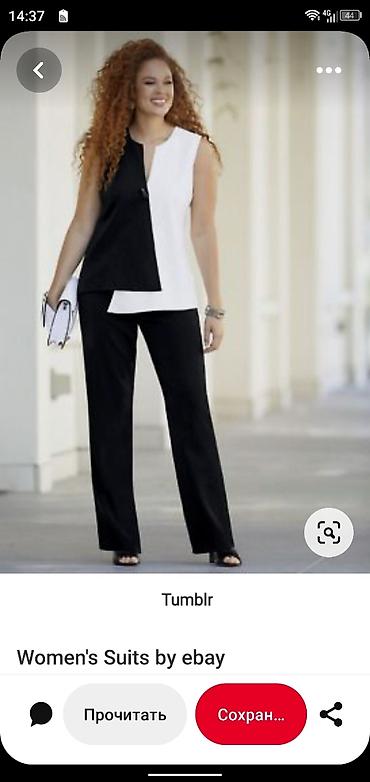Open the pin photo full view
The height and width of the screenshot is (782, 370).
pyautogui.click(x=185, y=303)
